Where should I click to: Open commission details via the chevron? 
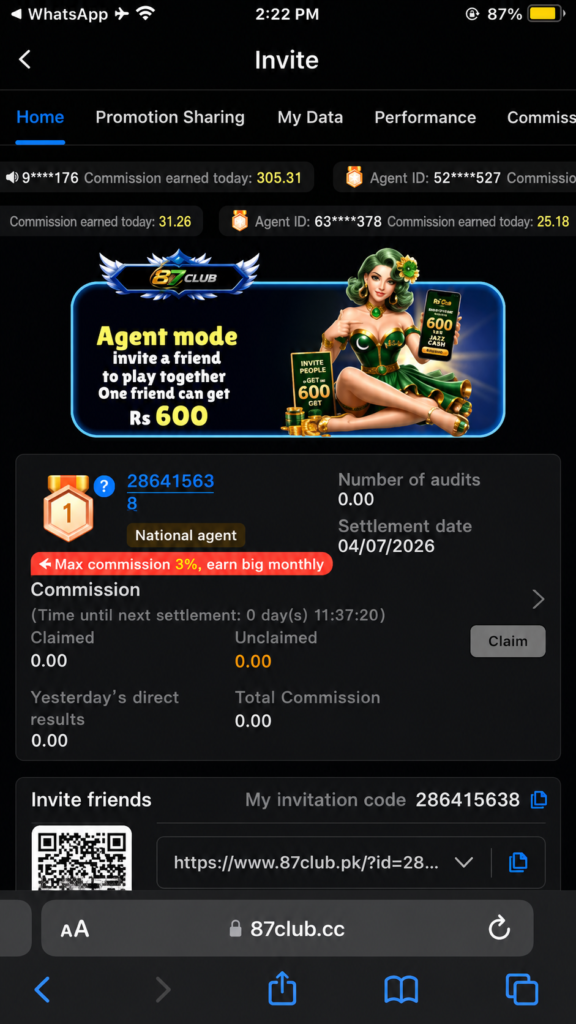538,599
